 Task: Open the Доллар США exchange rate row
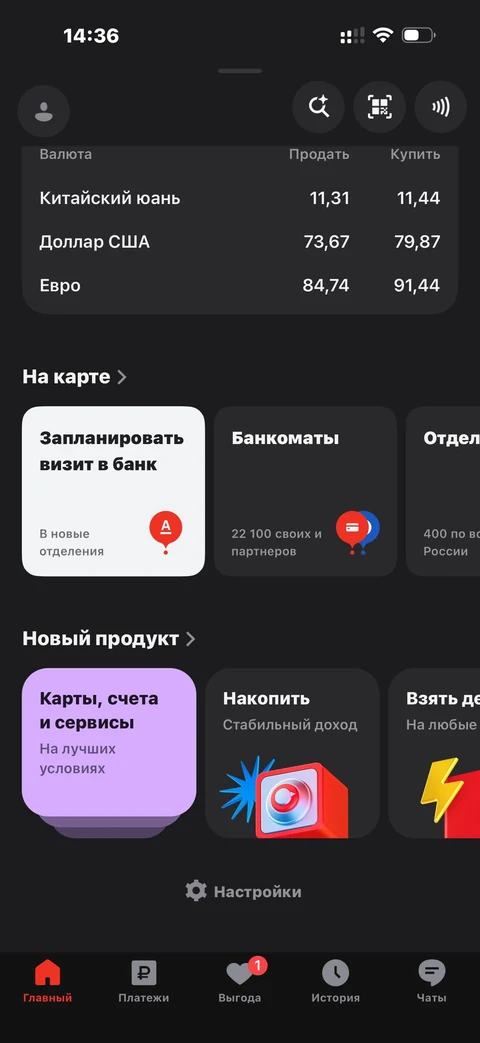tap(240, 242)
